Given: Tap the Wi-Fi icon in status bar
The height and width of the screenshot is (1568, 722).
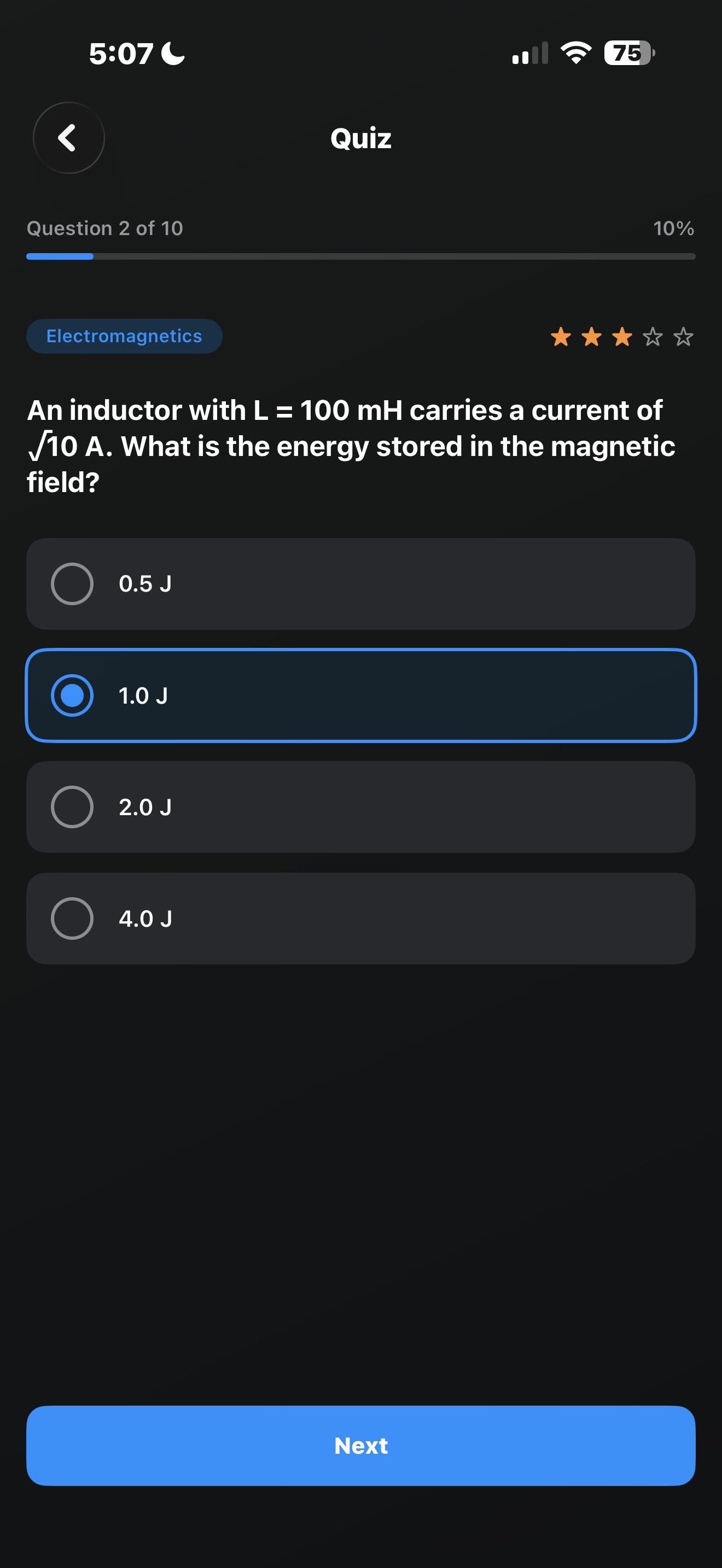Looking at the screenshot, I should pyautogui.click(x=575, y=54).
